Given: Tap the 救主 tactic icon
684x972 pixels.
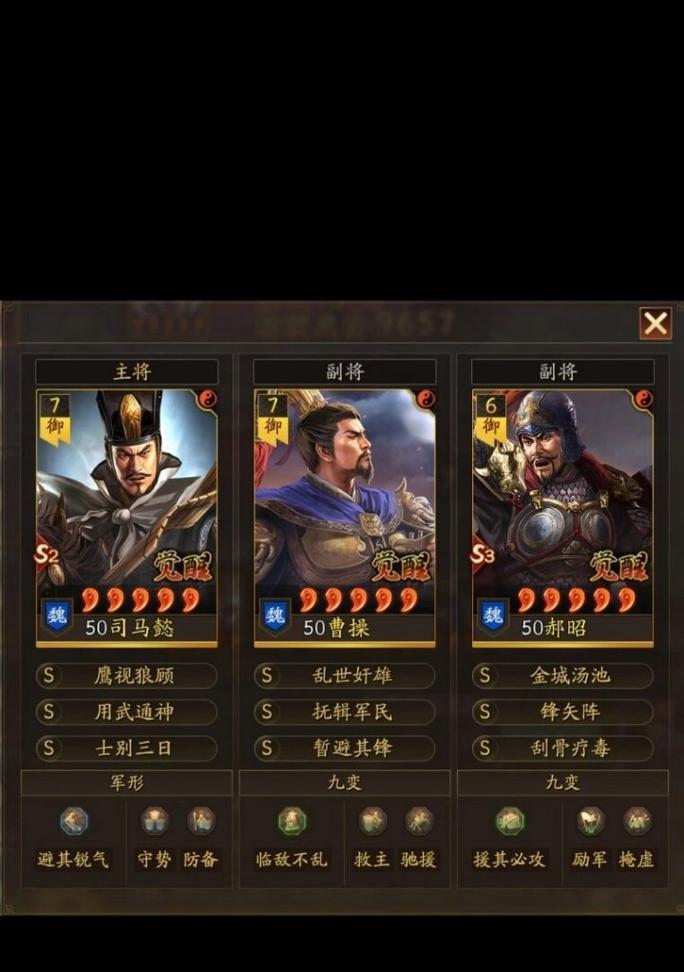Looking at the screenshot, I should coord(372,822).
